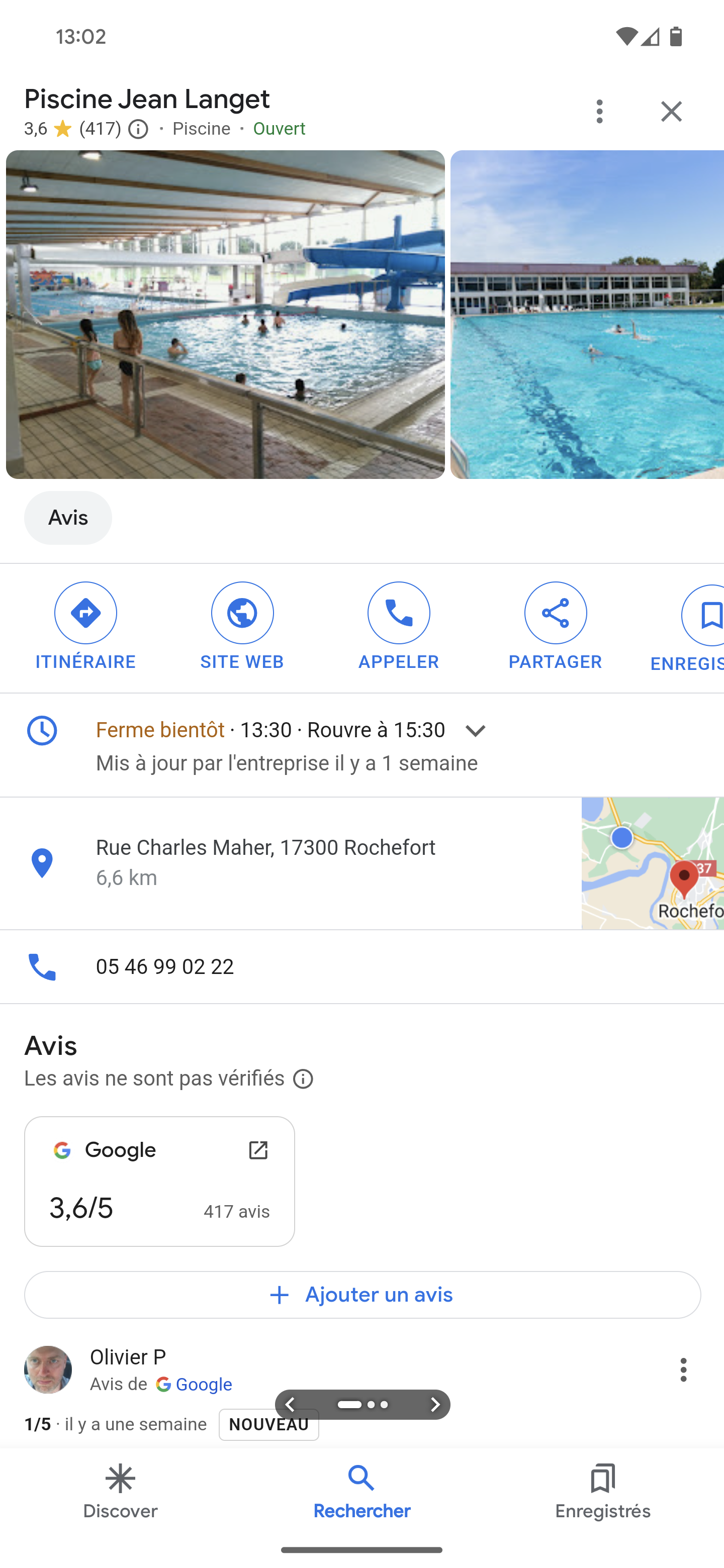This screenshot has width=724, height=1568.
Task: Tap phone number 05 46 99 02 22
Action: coord(165,966)
